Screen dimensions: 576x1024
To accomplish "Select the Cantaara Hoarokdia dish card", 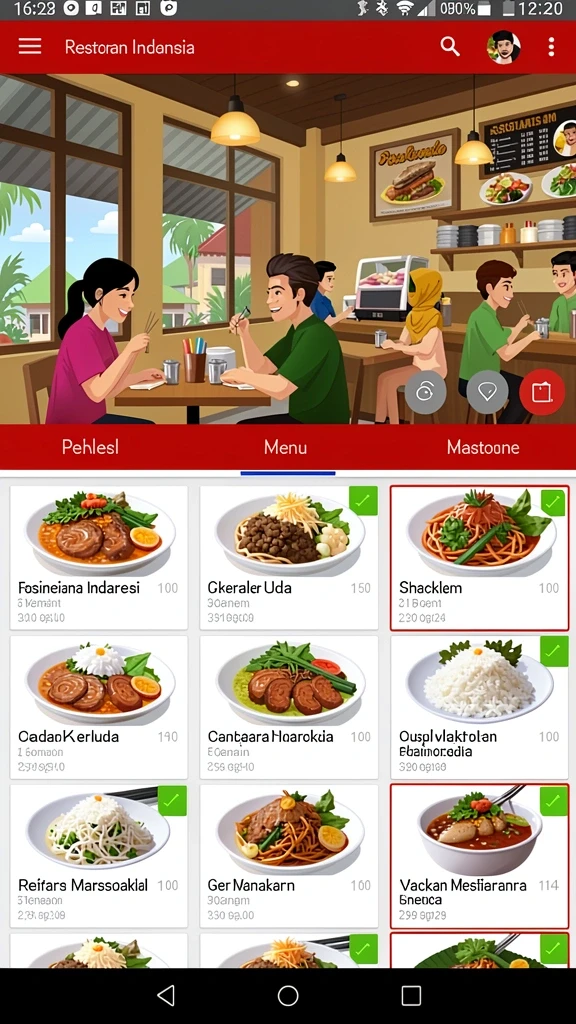I will coord(289,707).
